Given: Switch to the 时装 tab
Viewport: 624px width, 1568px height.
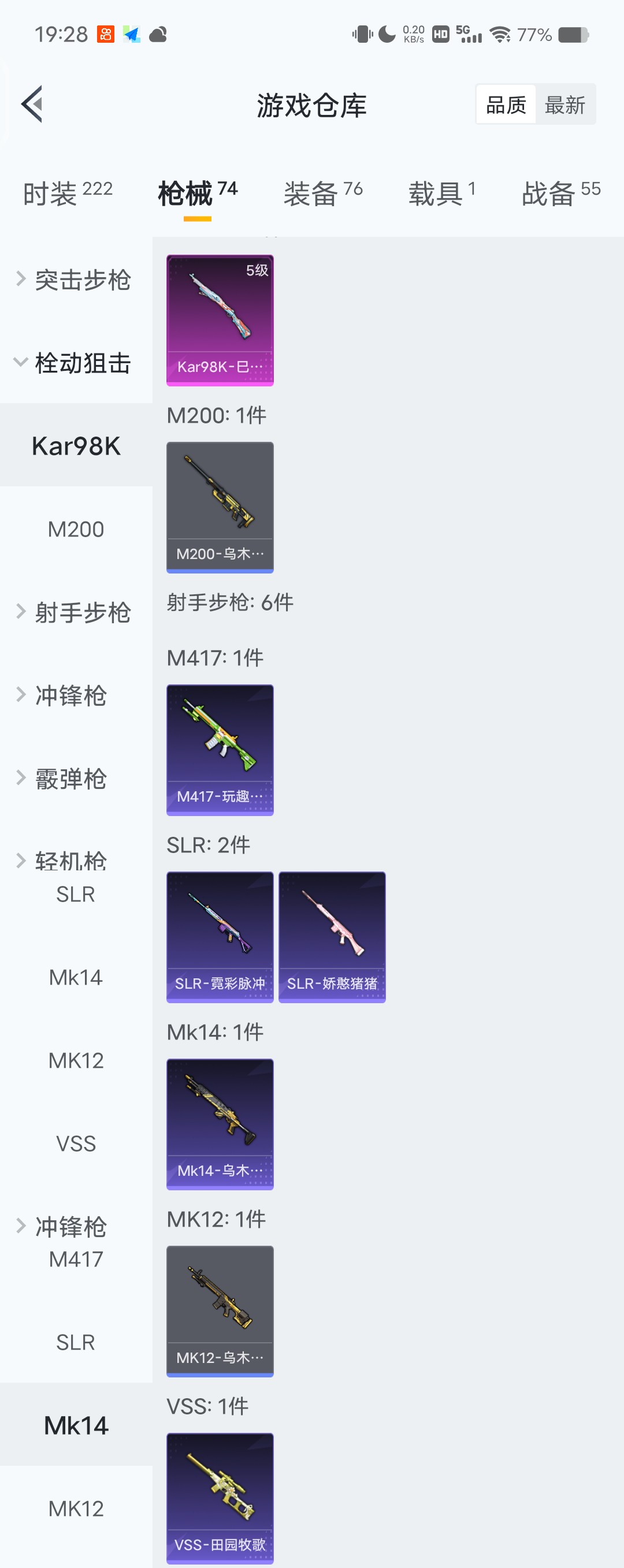Looking at the screenshot, I should [x=67, y=193].
